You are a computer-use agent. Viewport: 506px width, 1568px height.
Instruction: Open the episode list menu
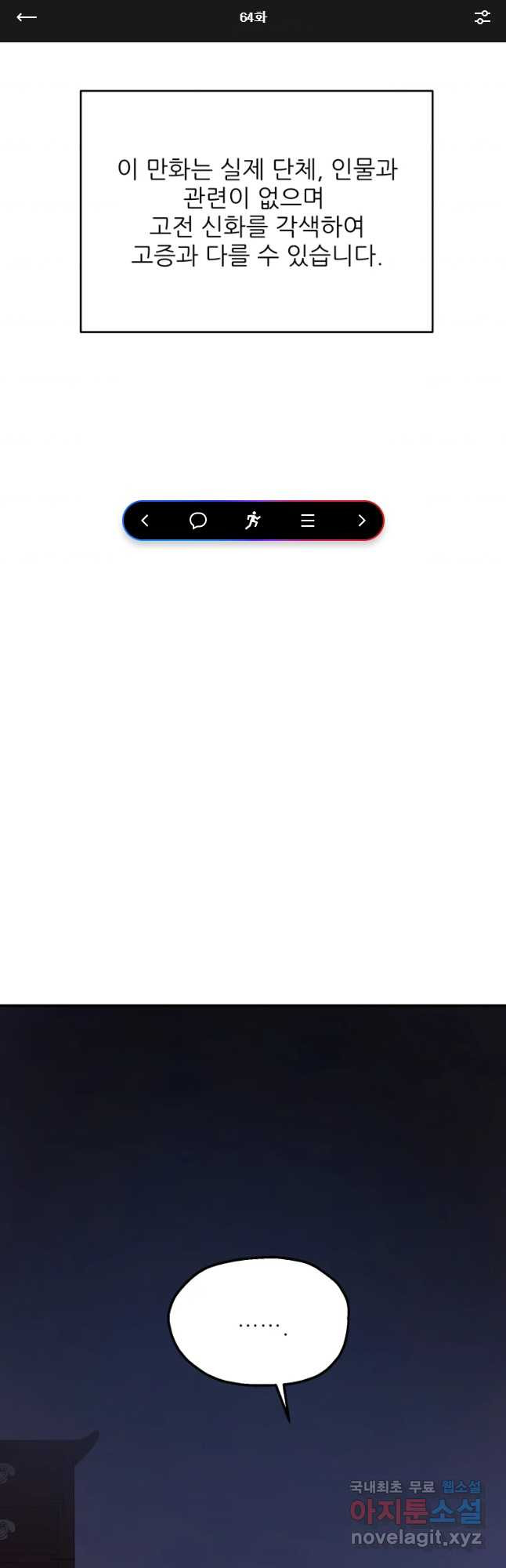[308, 521]
